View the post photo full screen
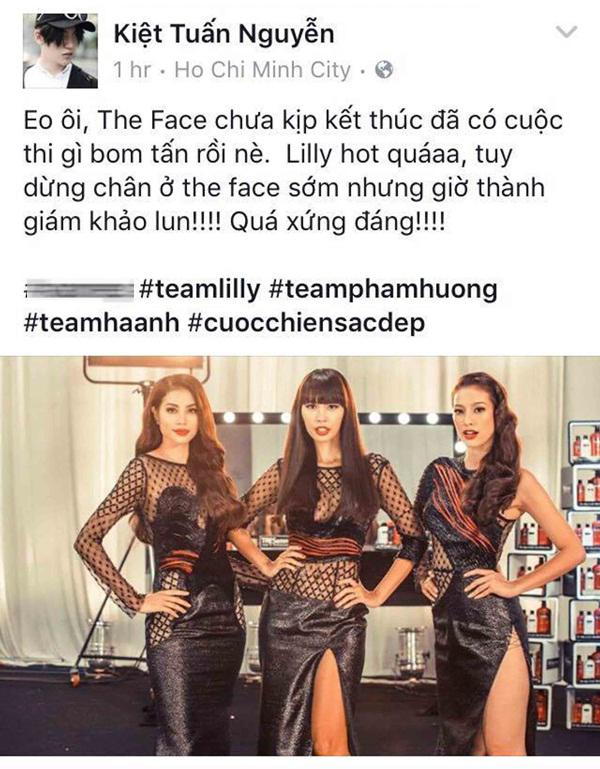Screen dimensions: 600x769 pyautogui.click(x=300, y=560)
